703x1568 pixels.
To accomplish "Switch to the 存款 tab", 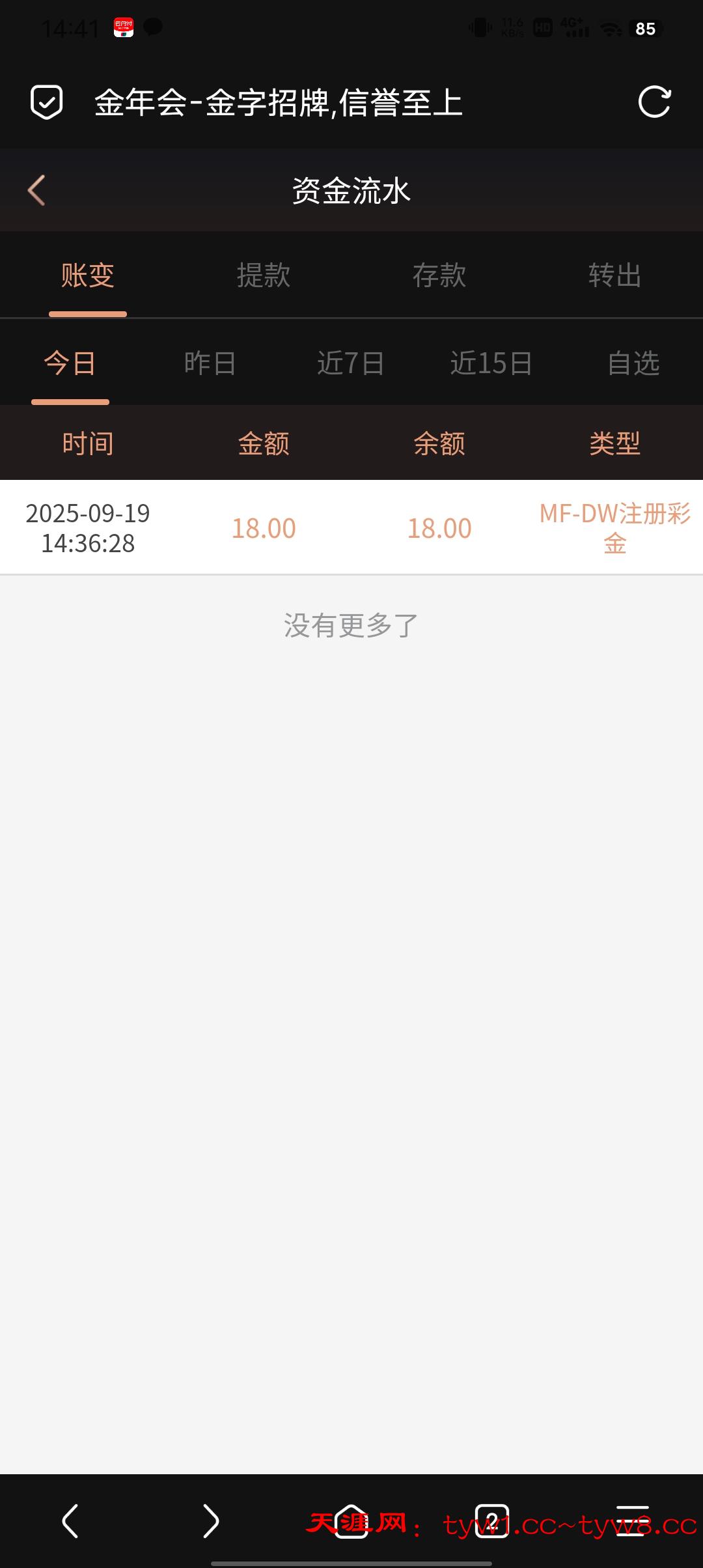I will [439, 275].
